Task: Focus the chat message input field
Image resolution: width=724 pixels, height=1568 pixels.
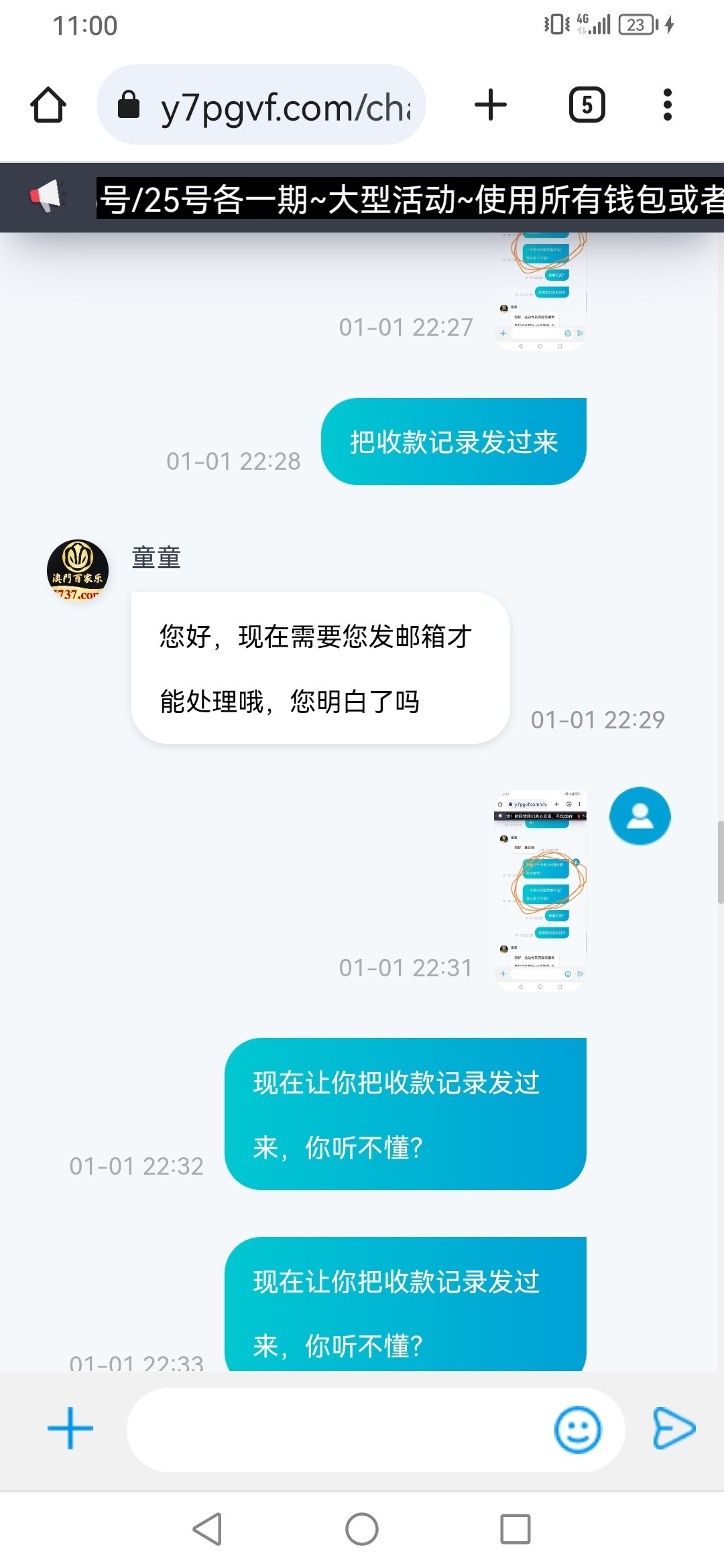Action: click(x=335, y=1429)
